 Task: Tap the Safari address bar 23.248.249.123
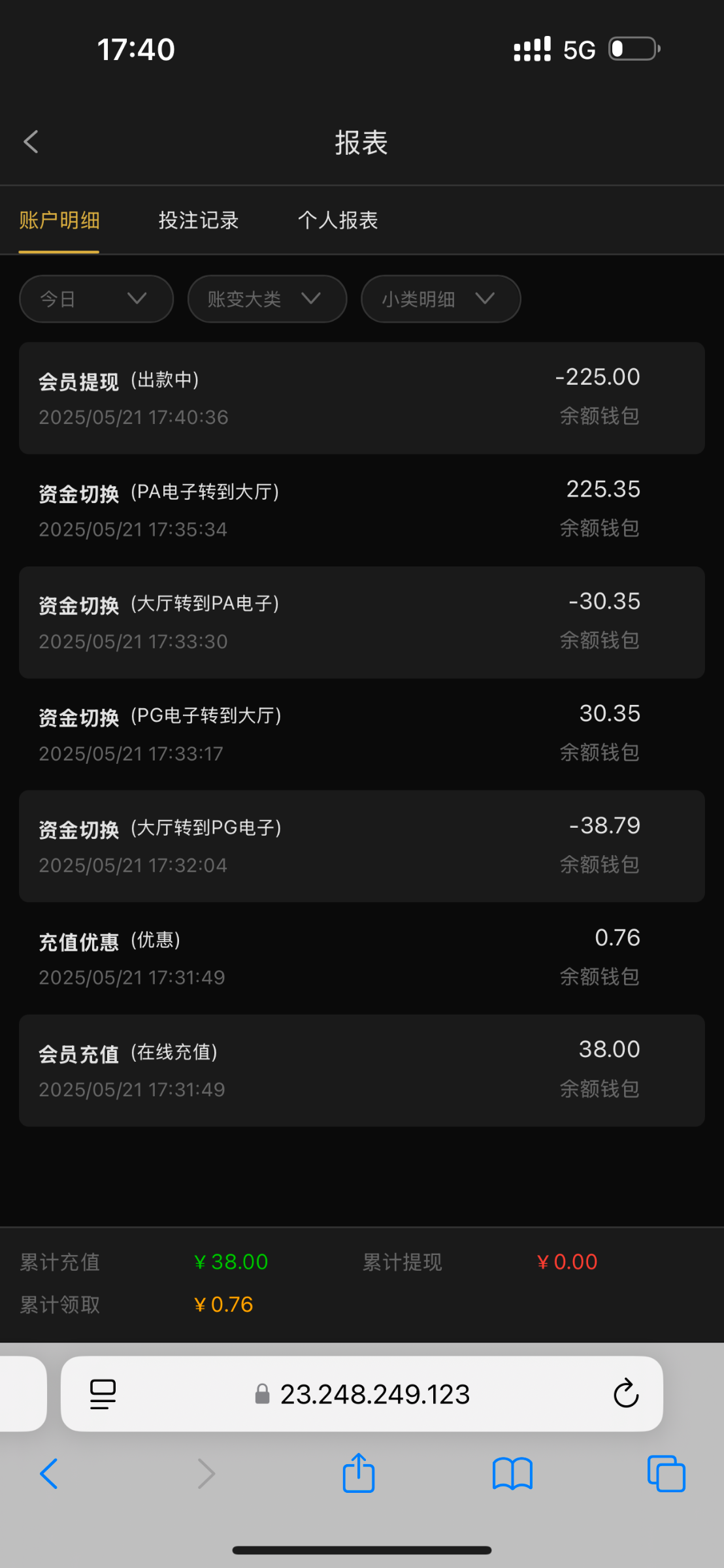pos(374,1395)
